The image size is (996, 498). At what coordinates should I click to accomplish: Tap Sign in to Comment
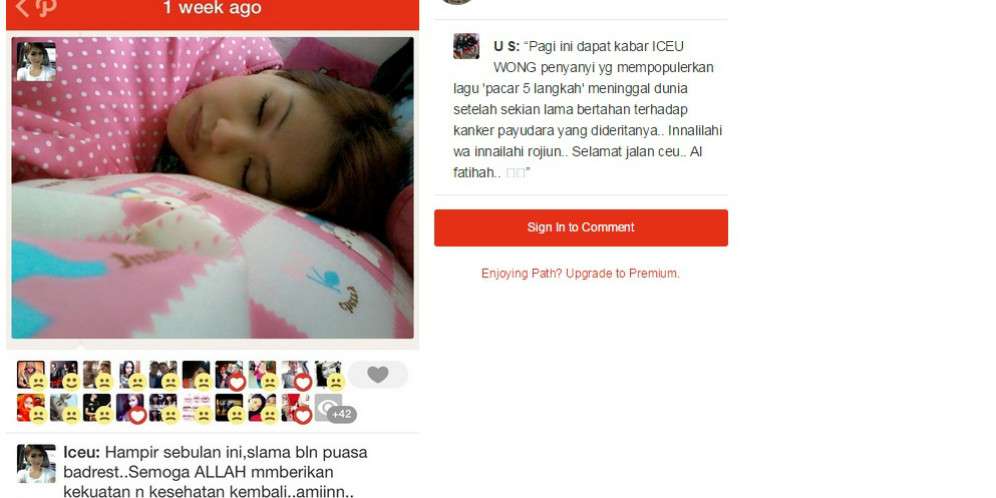pos(580,228)
